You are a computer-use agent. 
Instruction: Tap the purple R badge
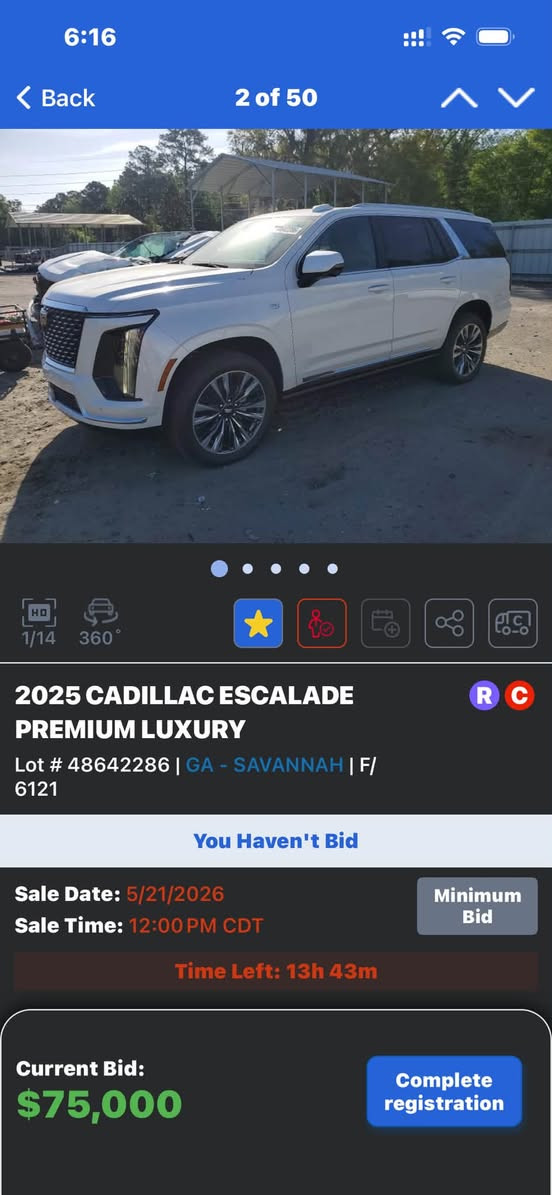click(484, 695)
